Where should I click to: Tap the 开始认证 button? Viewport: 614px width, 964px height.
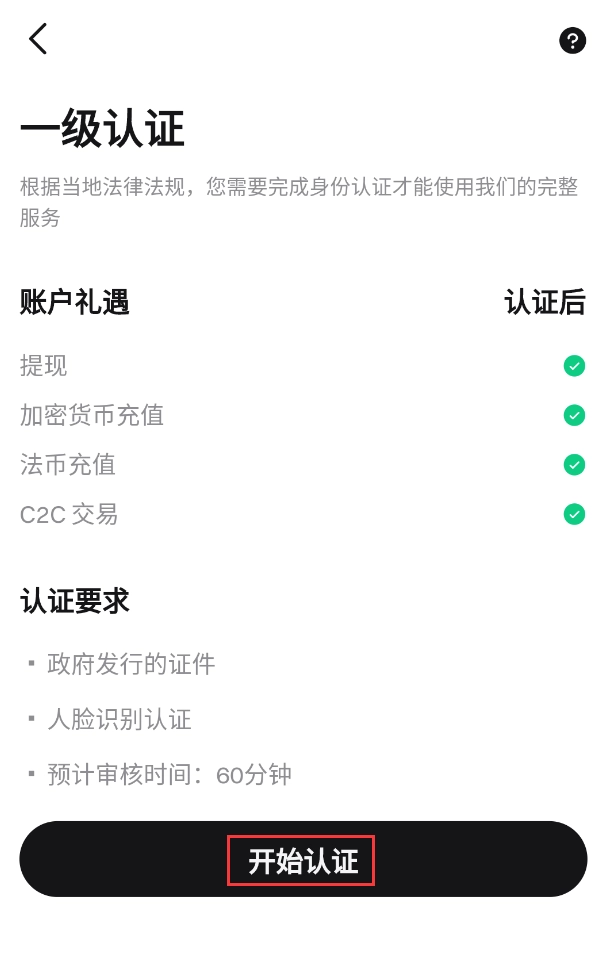[302, 860]
